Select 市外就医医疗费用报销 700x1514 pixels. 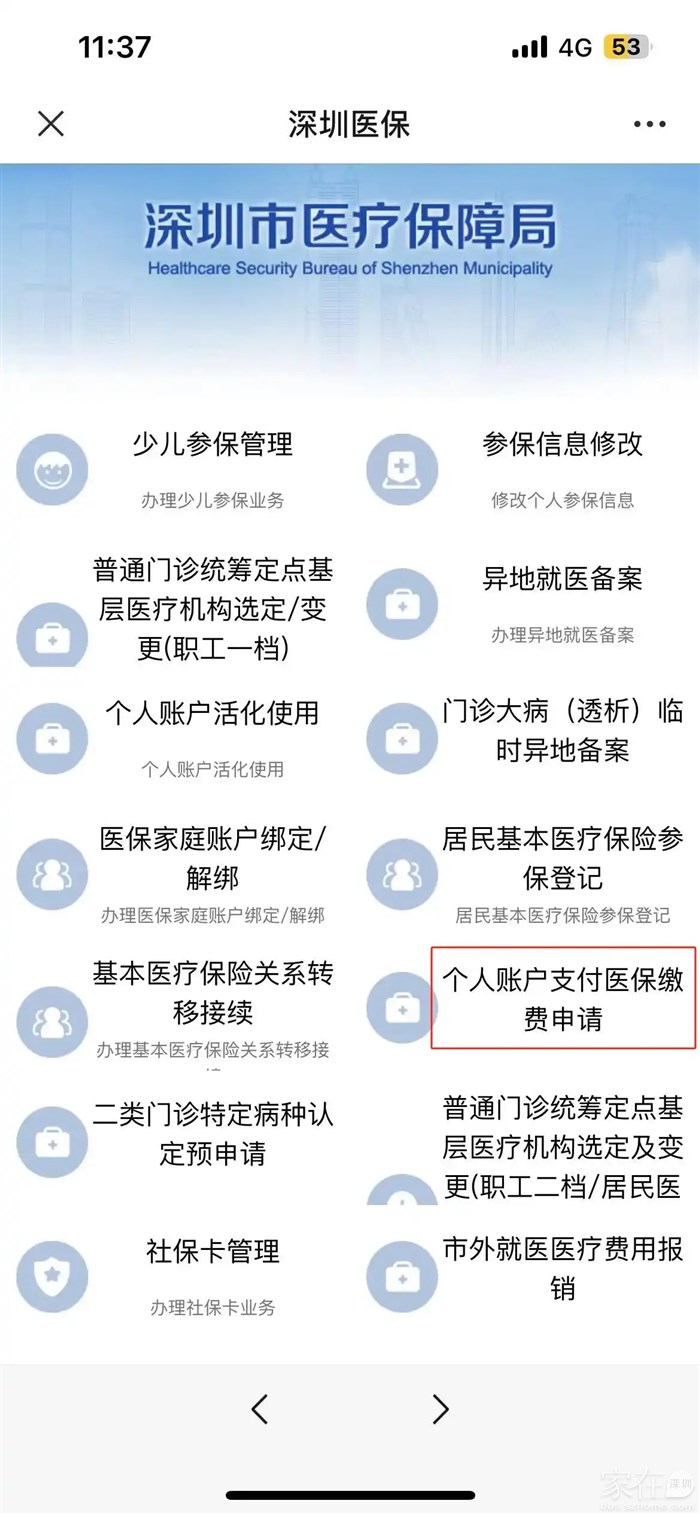(562, 1268)
